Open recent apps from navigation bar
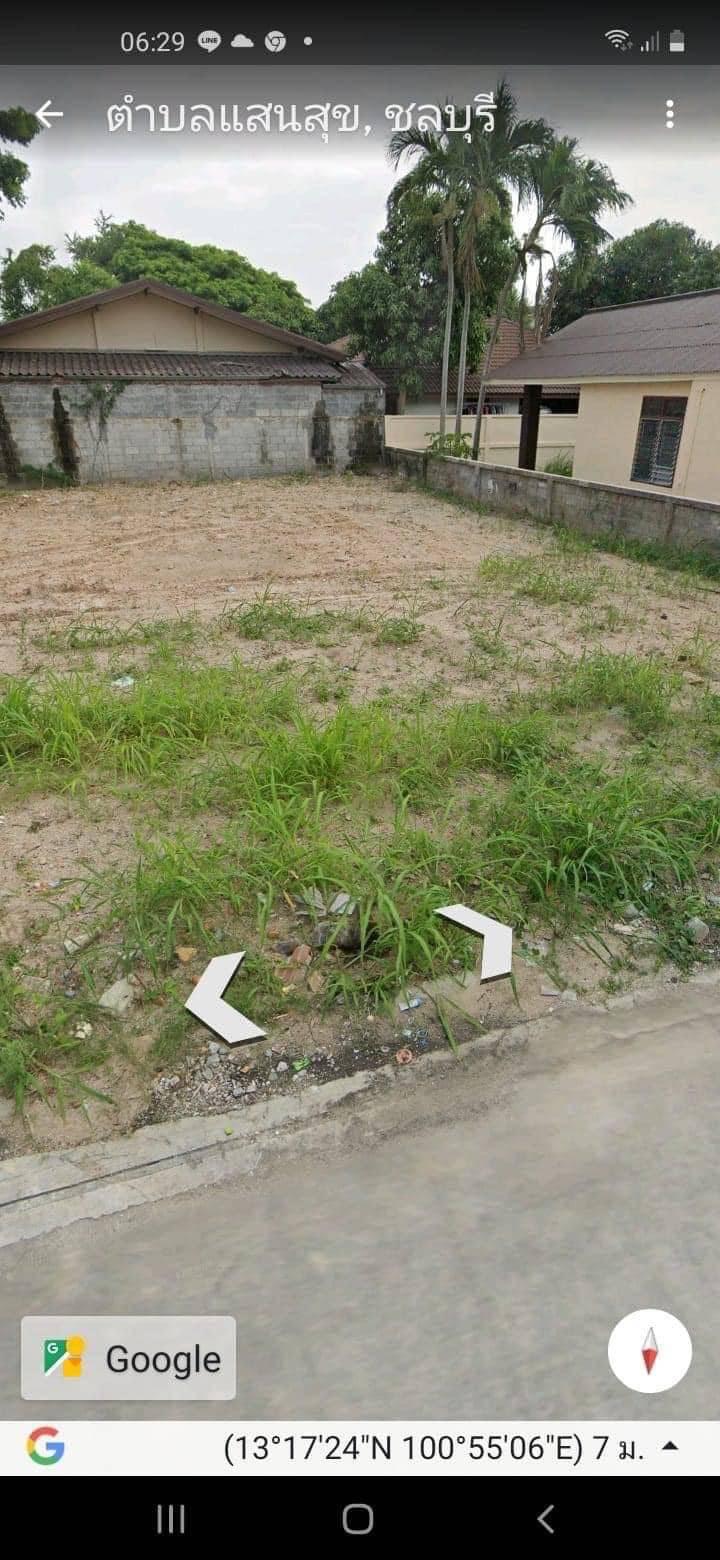Screen dimensions: 720x1560 click(x=171, y=1519)
